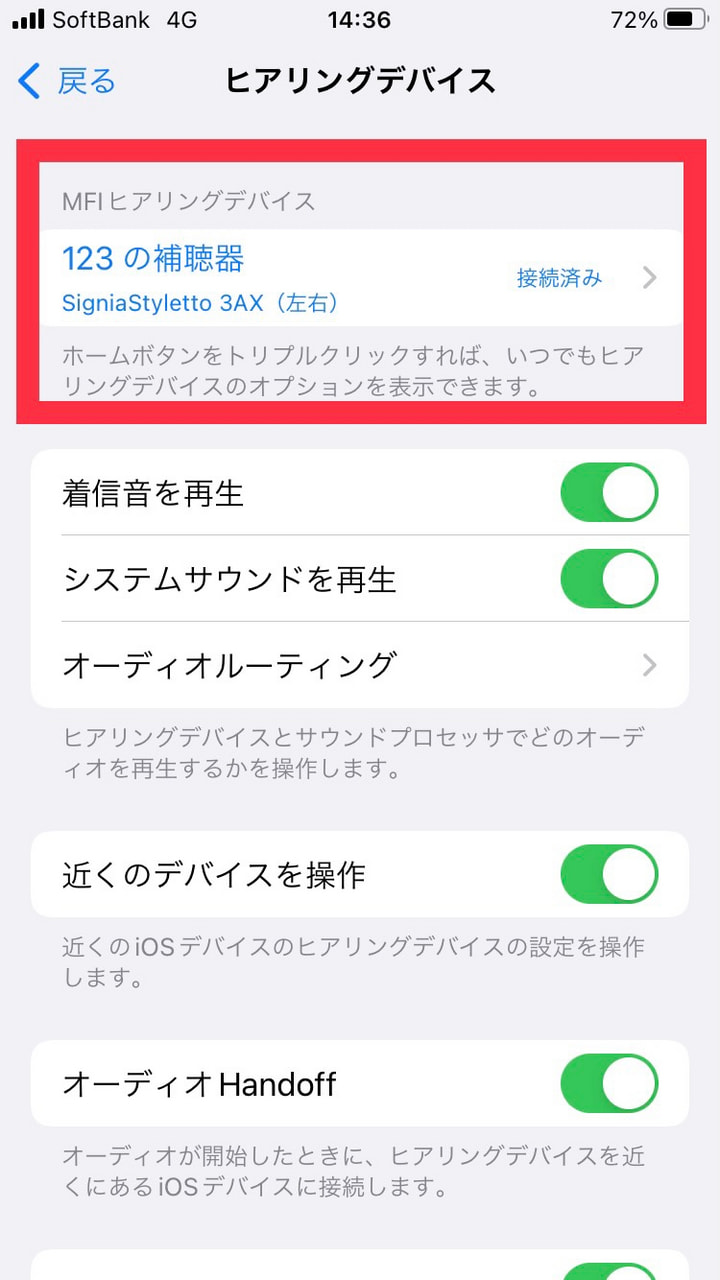
Task: Switch off オーディオ Handoff
Action: pos(609,1083)
